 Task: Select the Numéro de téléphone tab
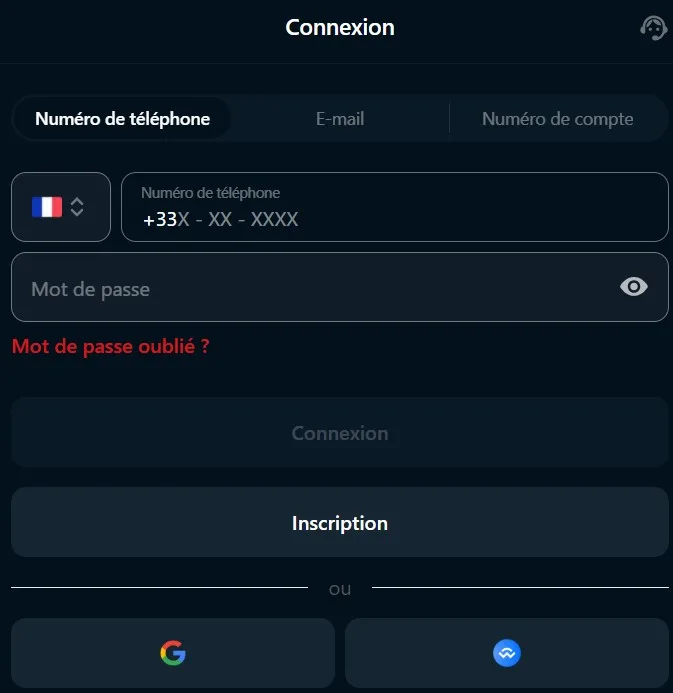pyautogui.click(x=122, y=119)
